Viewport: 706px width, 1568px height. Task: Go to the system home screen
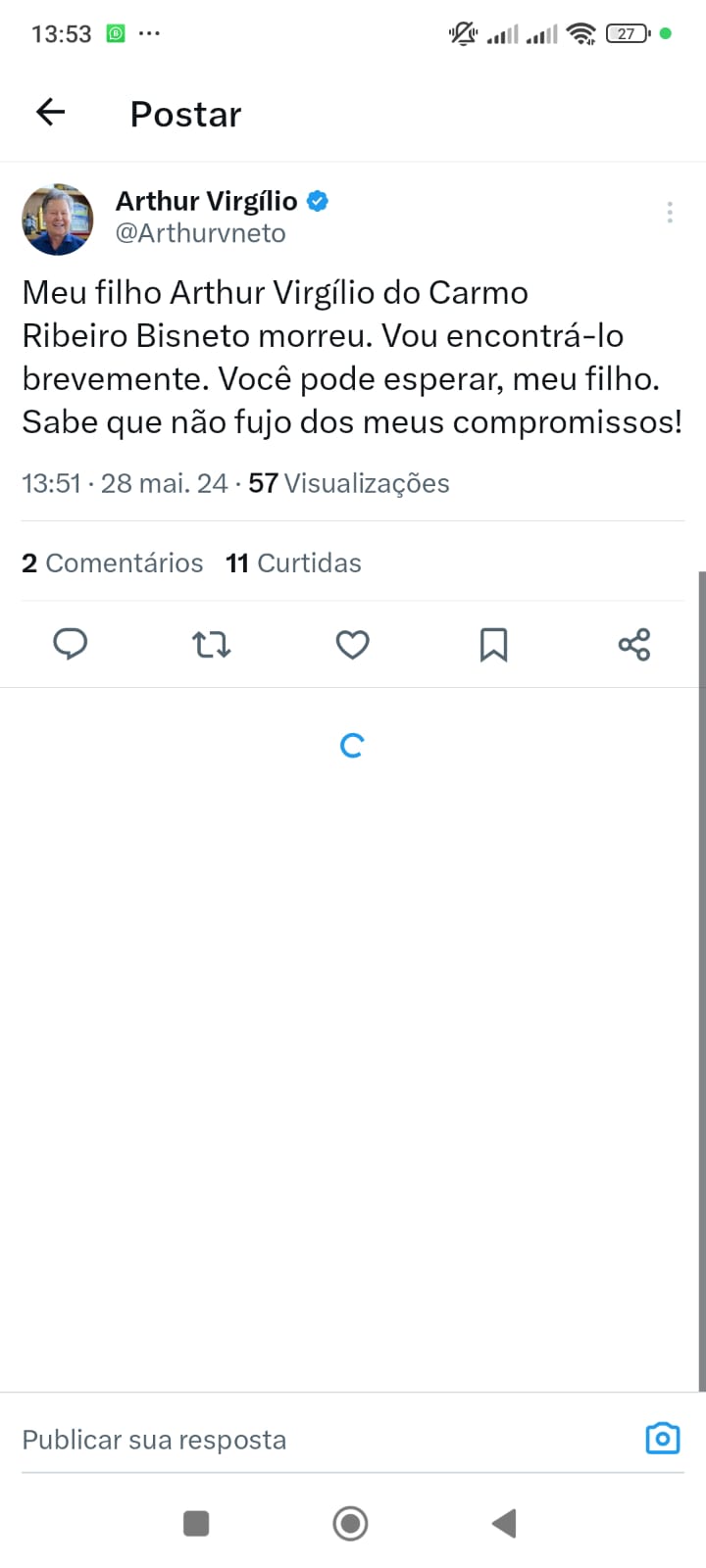350,1523
